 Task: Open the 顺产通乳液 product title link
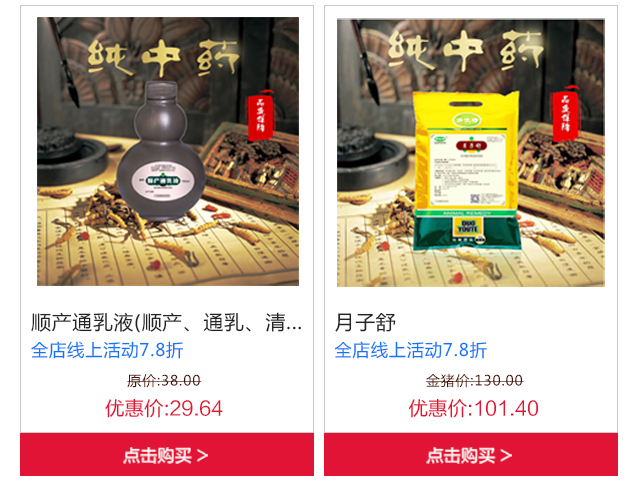click(166, 323)
